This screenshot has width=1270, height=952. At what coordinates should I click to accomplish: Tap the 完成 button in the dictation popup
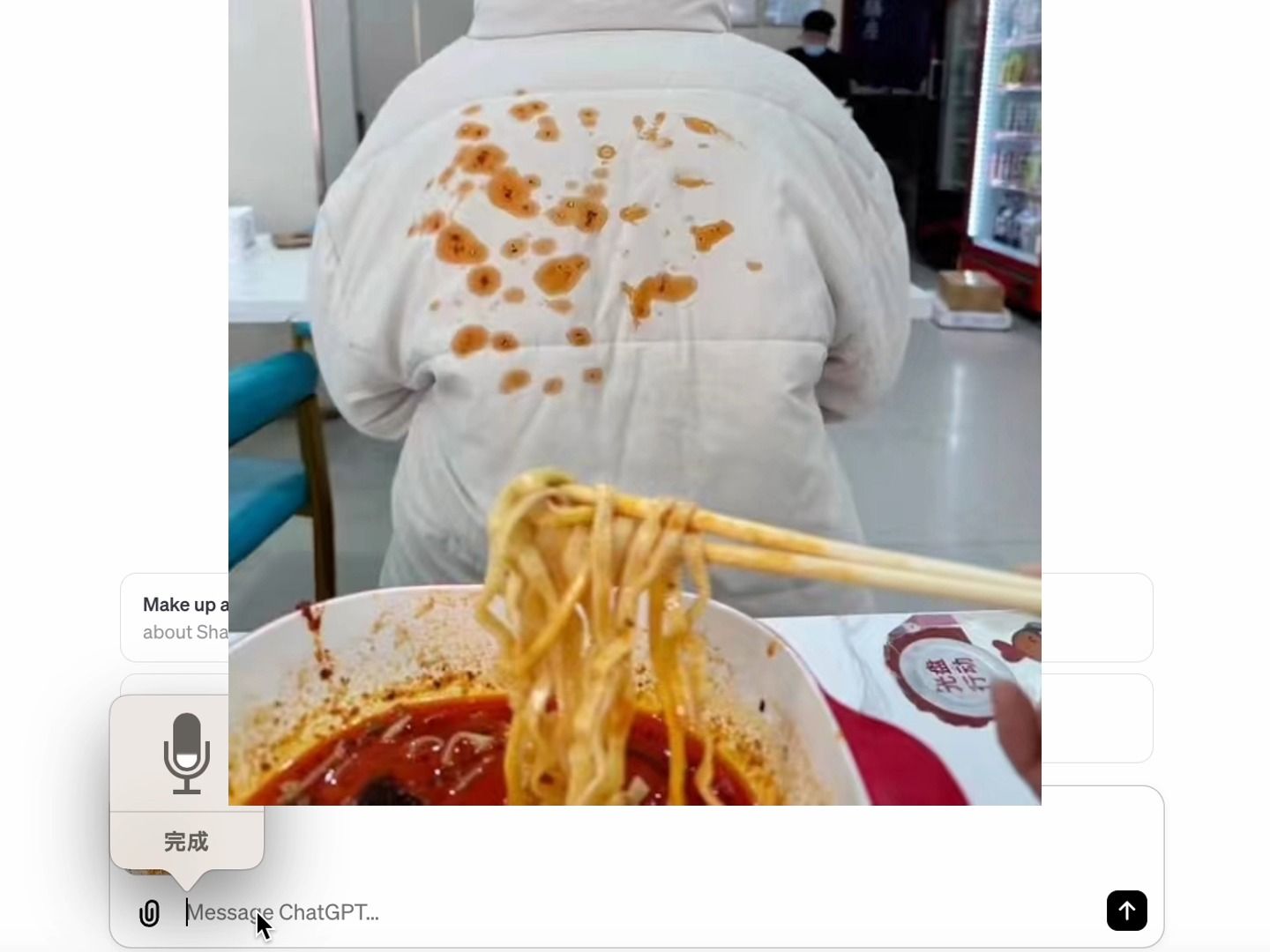(186, 841)
